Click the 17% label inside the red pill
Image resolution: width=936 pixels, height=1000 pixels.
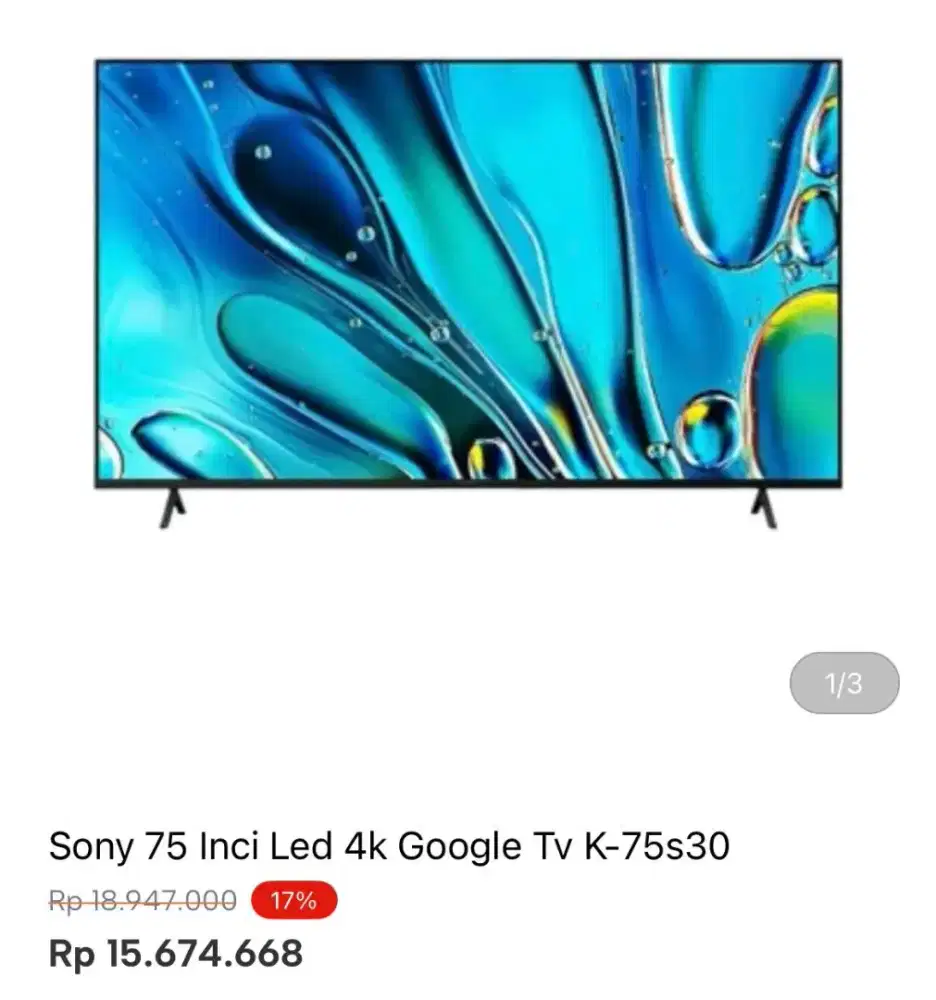(x=293, y=899)
